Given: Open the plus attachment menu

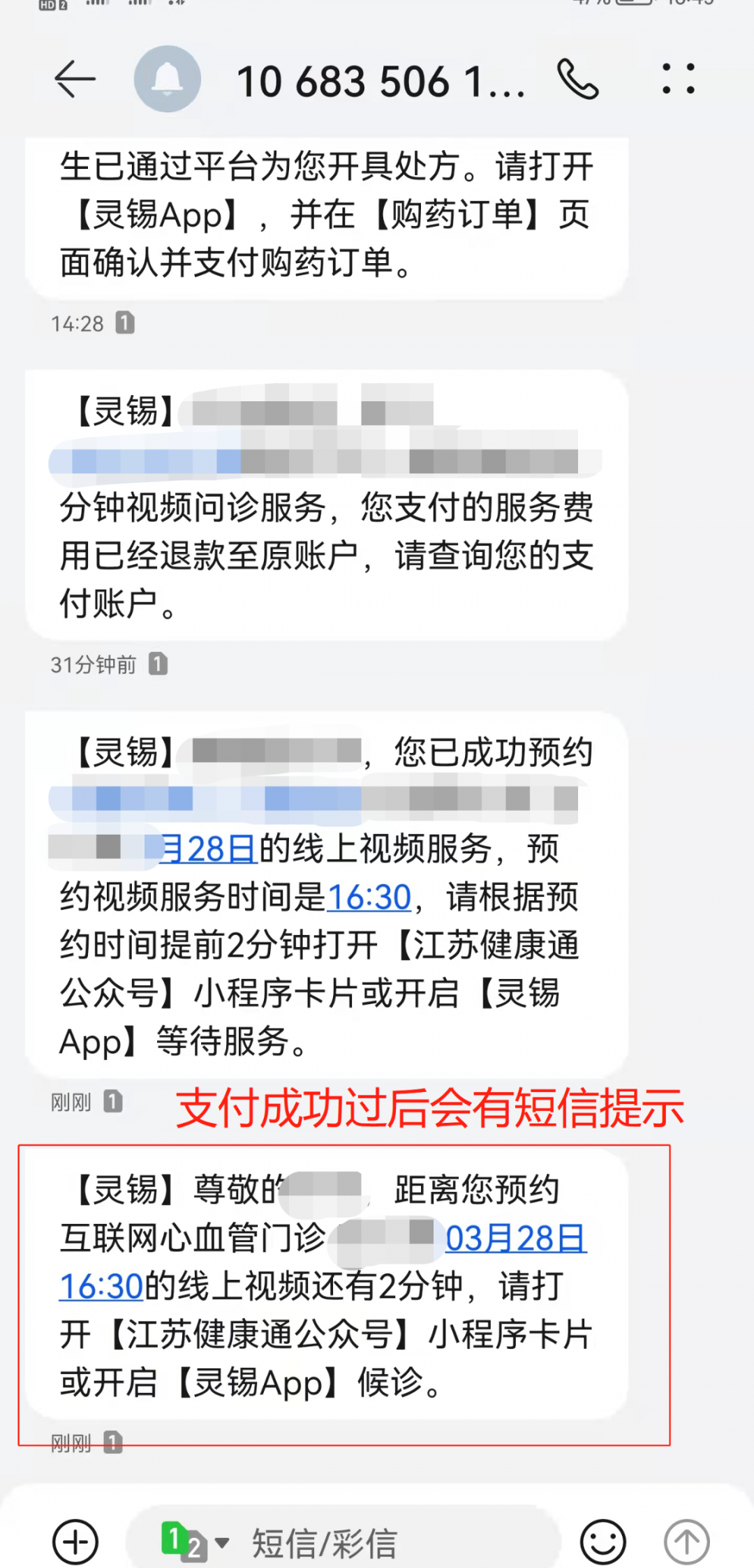Looking at the screenshot, I should click(x=75, y=1541).
